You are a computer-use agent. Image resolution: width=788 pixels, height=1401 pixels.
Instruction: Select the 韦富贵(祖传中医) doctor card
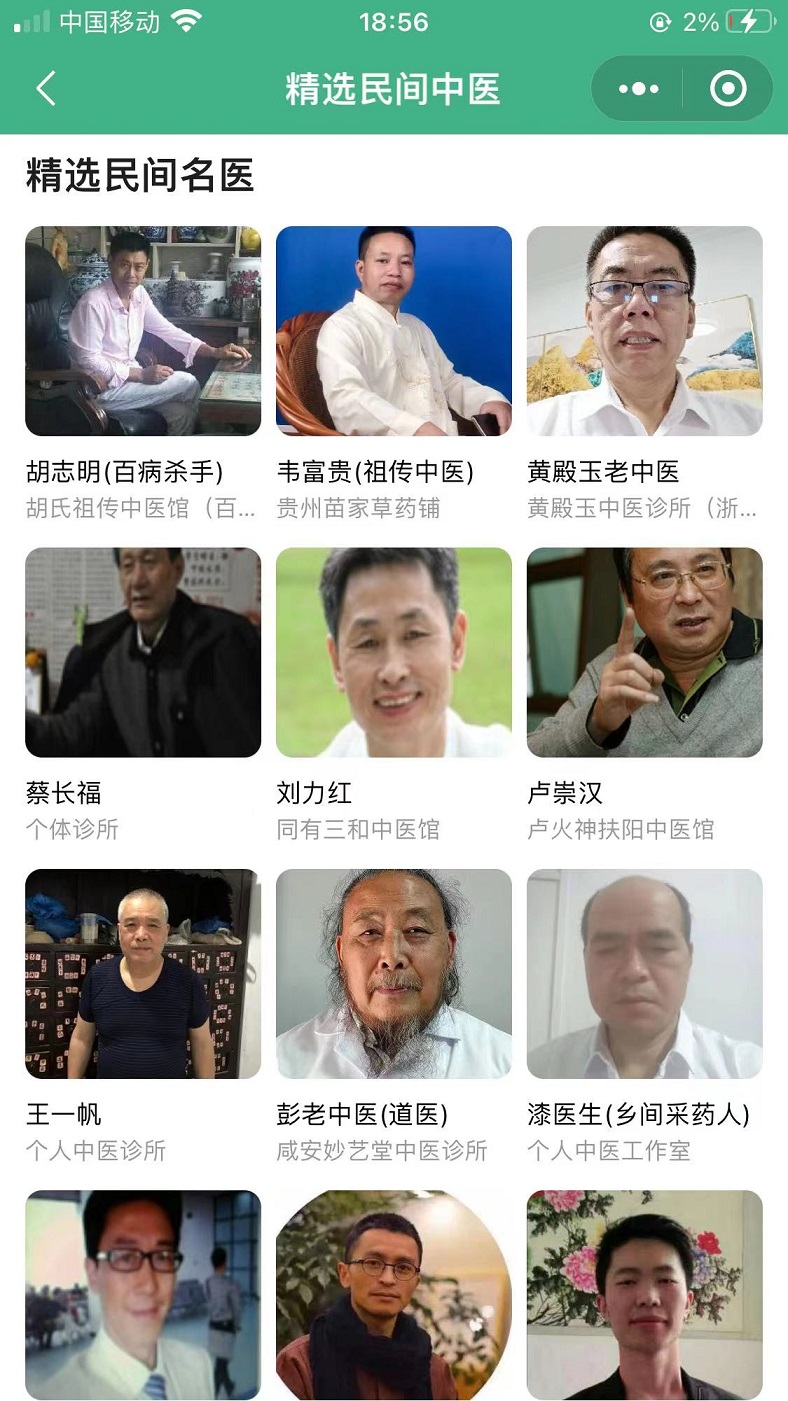click(x=394, y=331)
